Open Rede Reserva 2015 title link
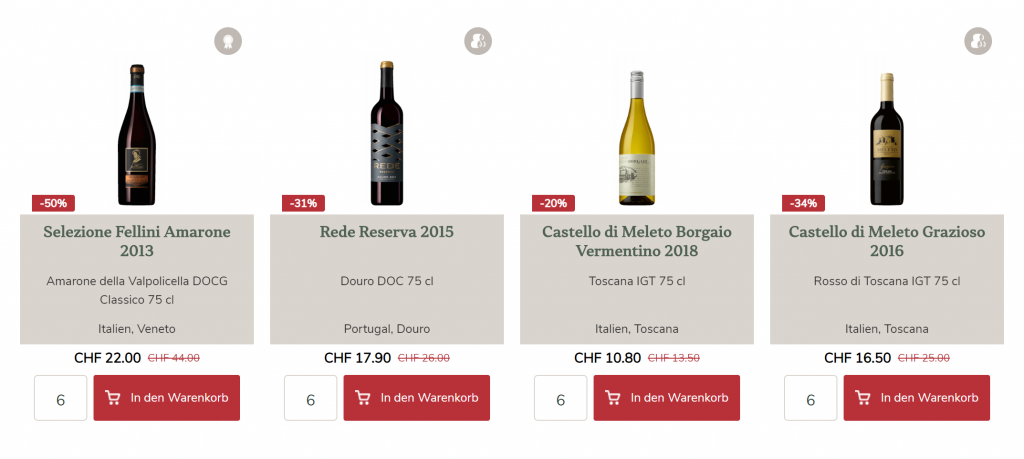1024x459 pixels. tap(387, 232)
